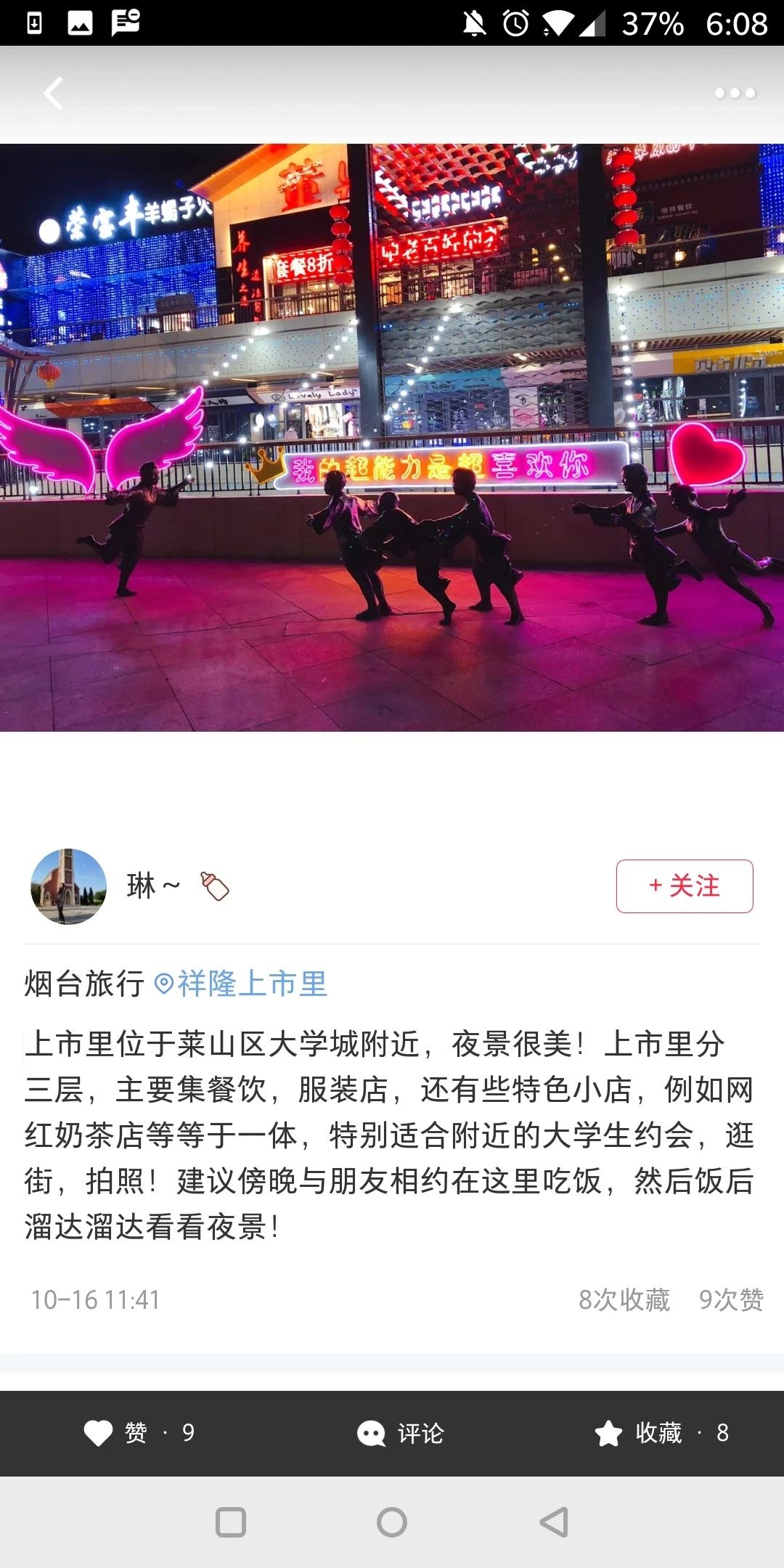
Task: Like this post with 赞
Action: coord(138,1433)
